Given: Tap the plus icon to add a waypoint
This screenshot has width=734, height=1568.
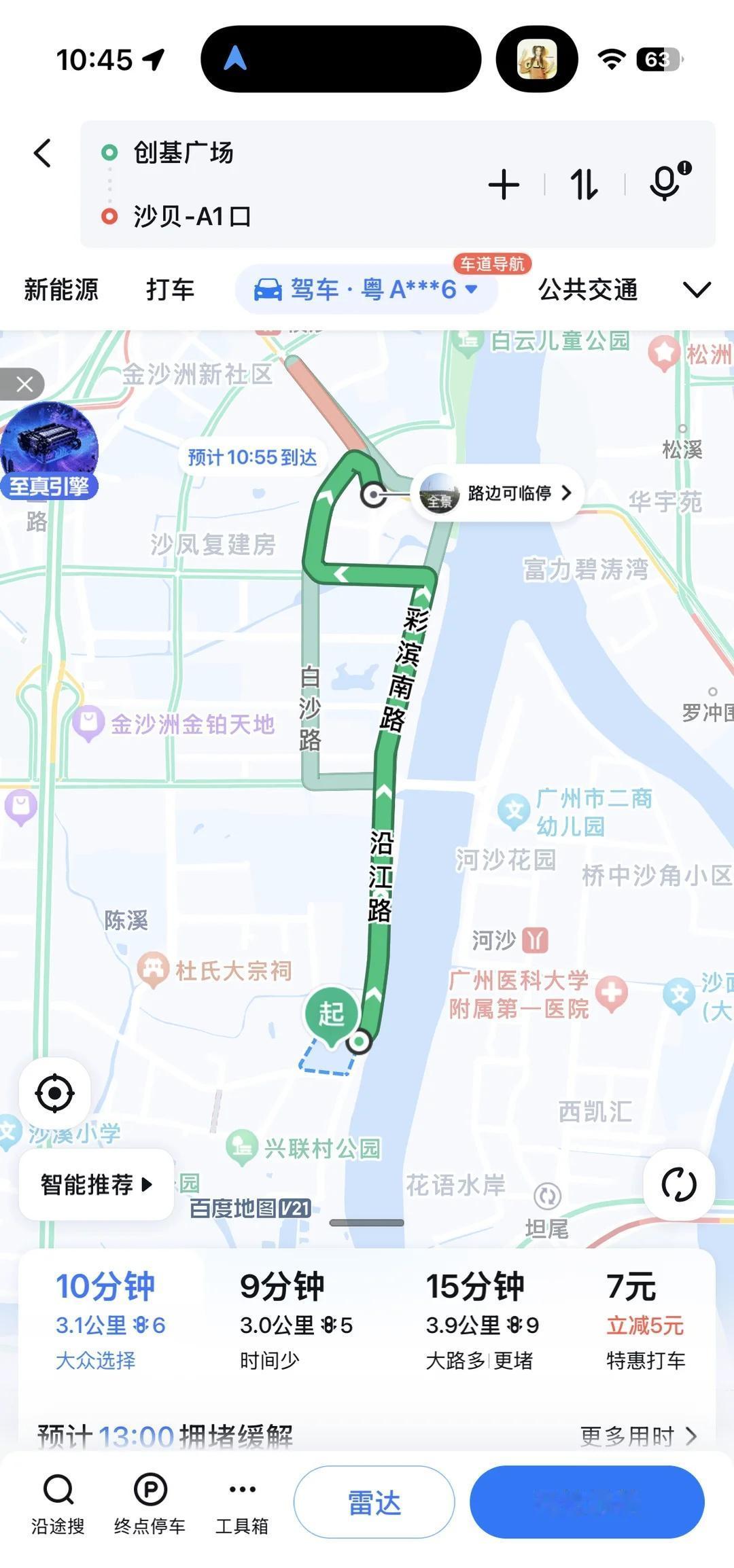Looking at the screenshot, I should [504, 183].
